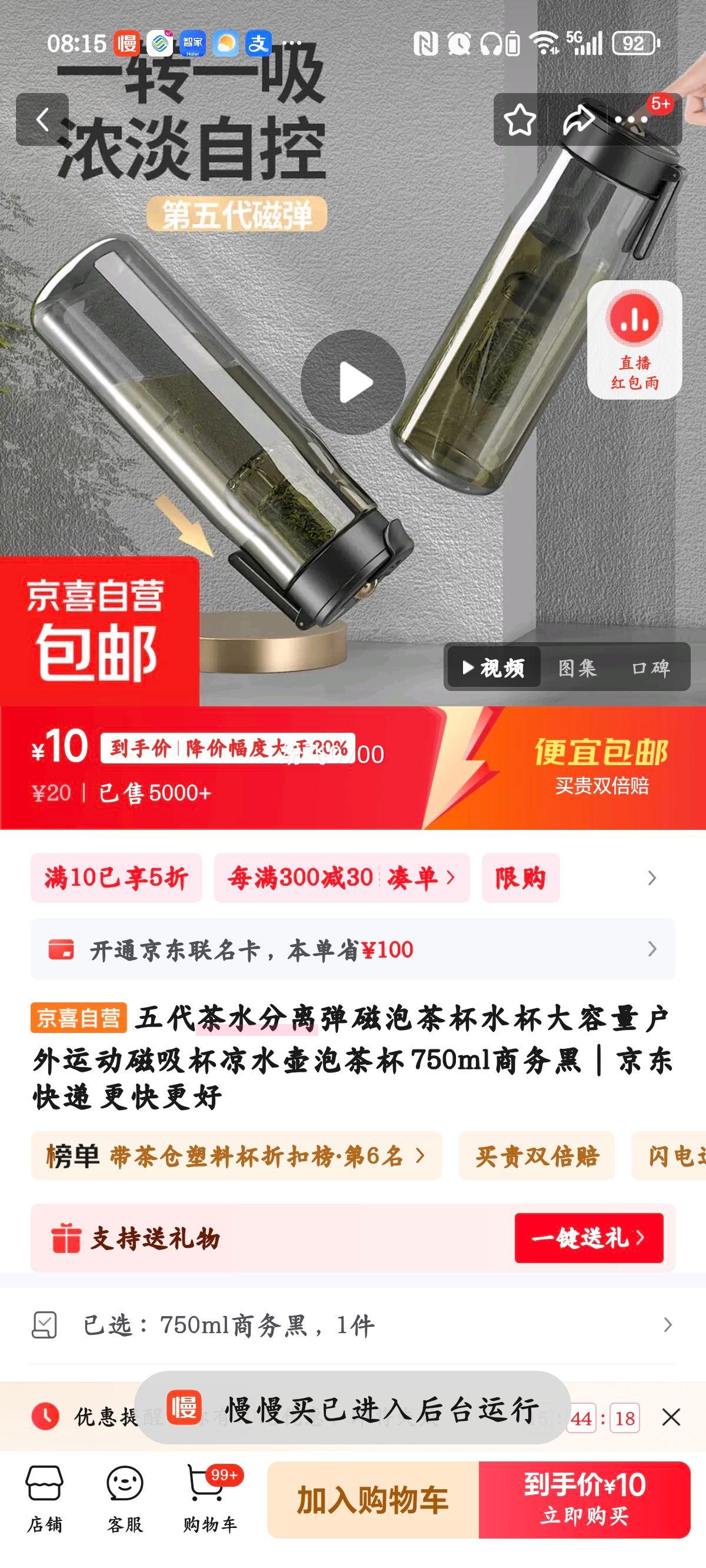
Task: Open the 每满300减30 凑单 promotion
Action: pos(341,878)
